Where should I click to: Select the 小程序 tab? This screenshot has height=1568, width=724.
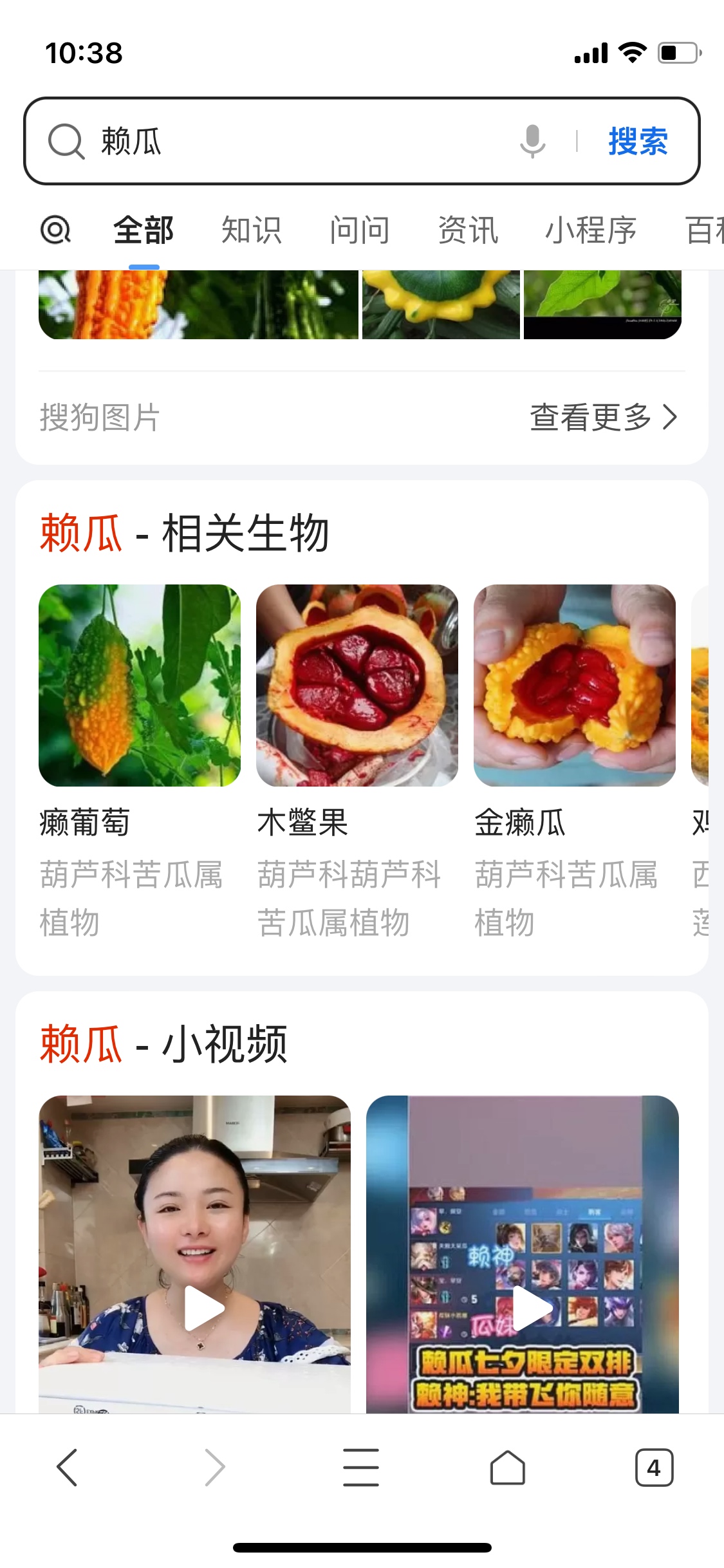coord(591,230)
